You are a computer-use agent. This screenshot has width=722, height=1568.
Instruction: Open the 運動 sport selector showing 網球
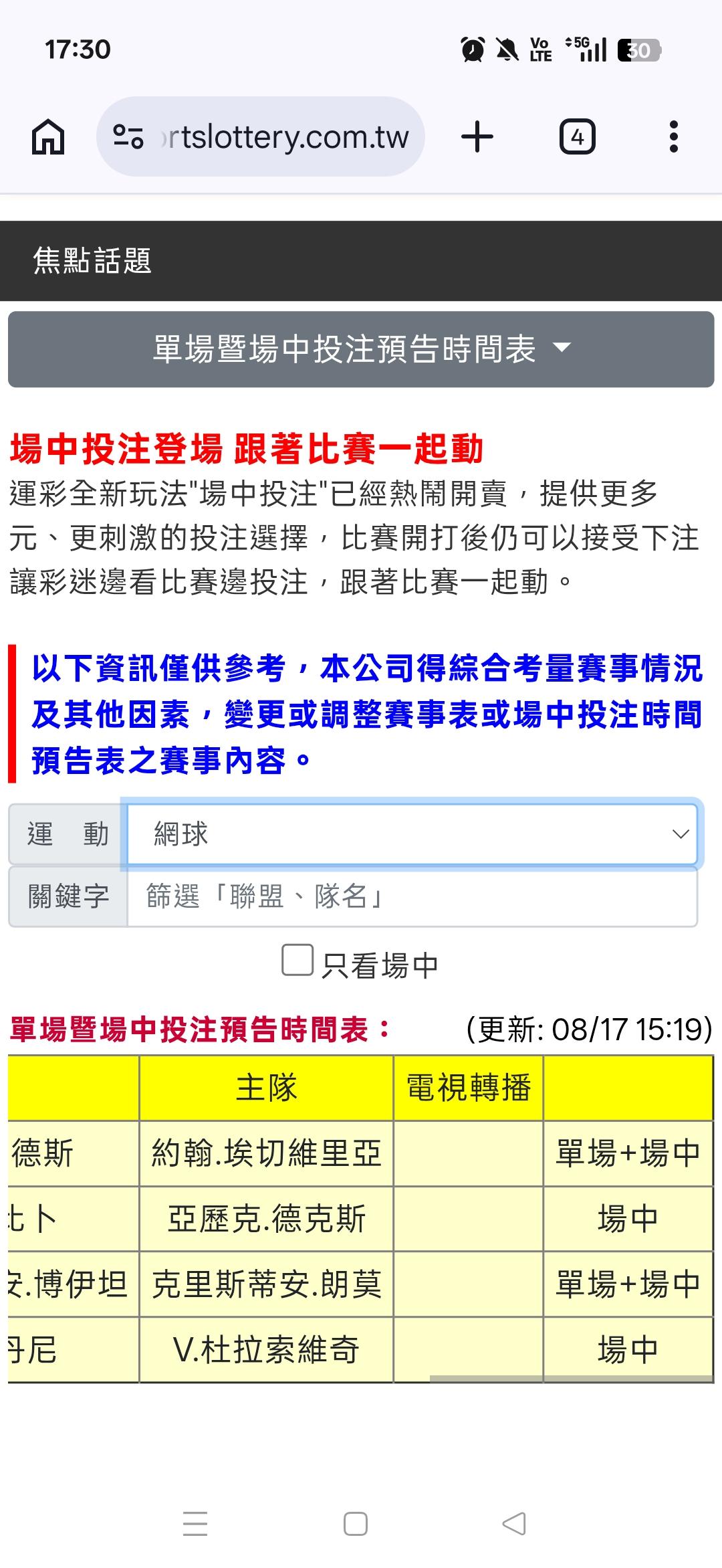click(x=412, y=834)
